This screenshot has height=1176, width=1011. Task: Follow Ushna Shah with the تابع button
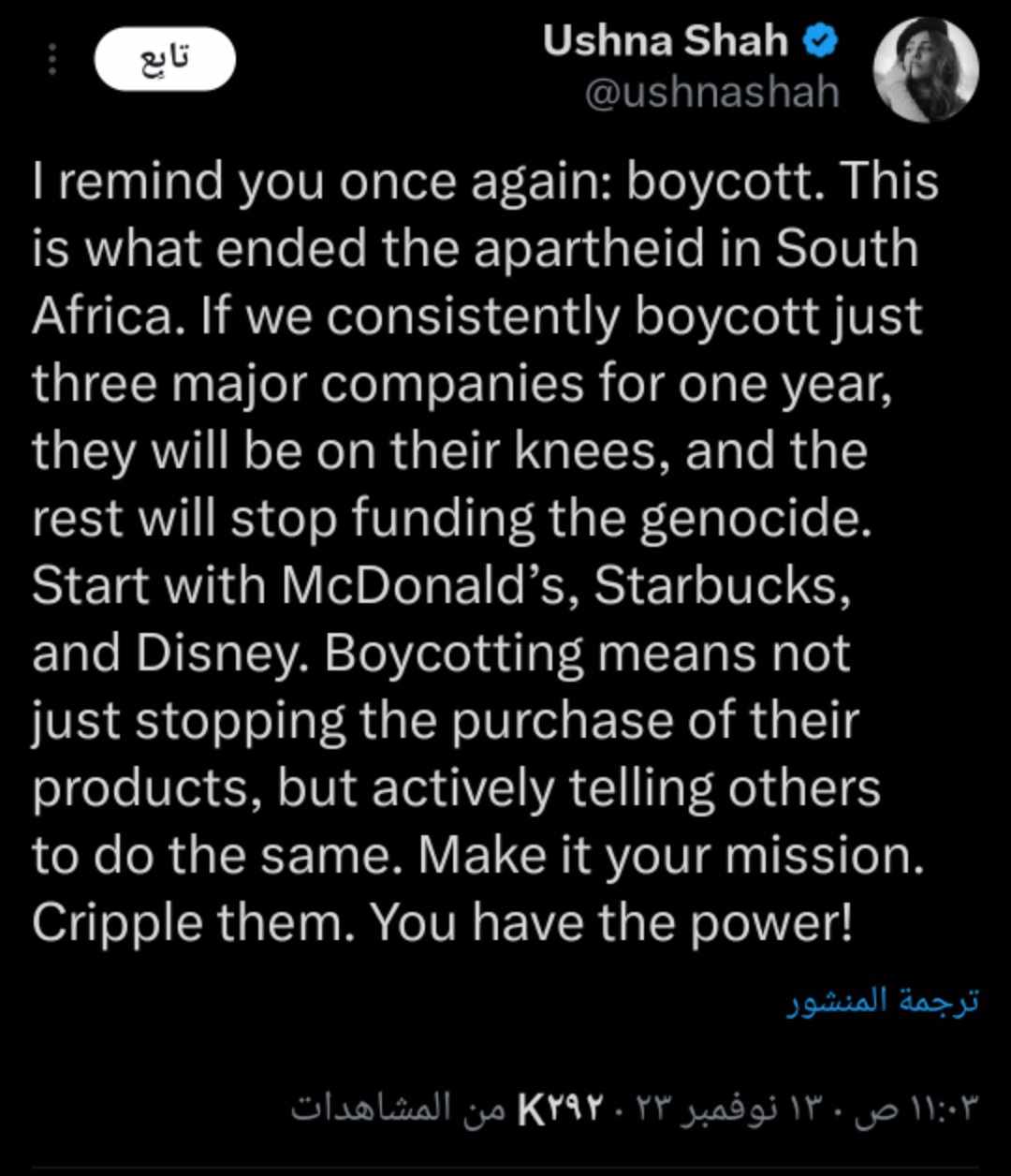click(x=165, y=59)
